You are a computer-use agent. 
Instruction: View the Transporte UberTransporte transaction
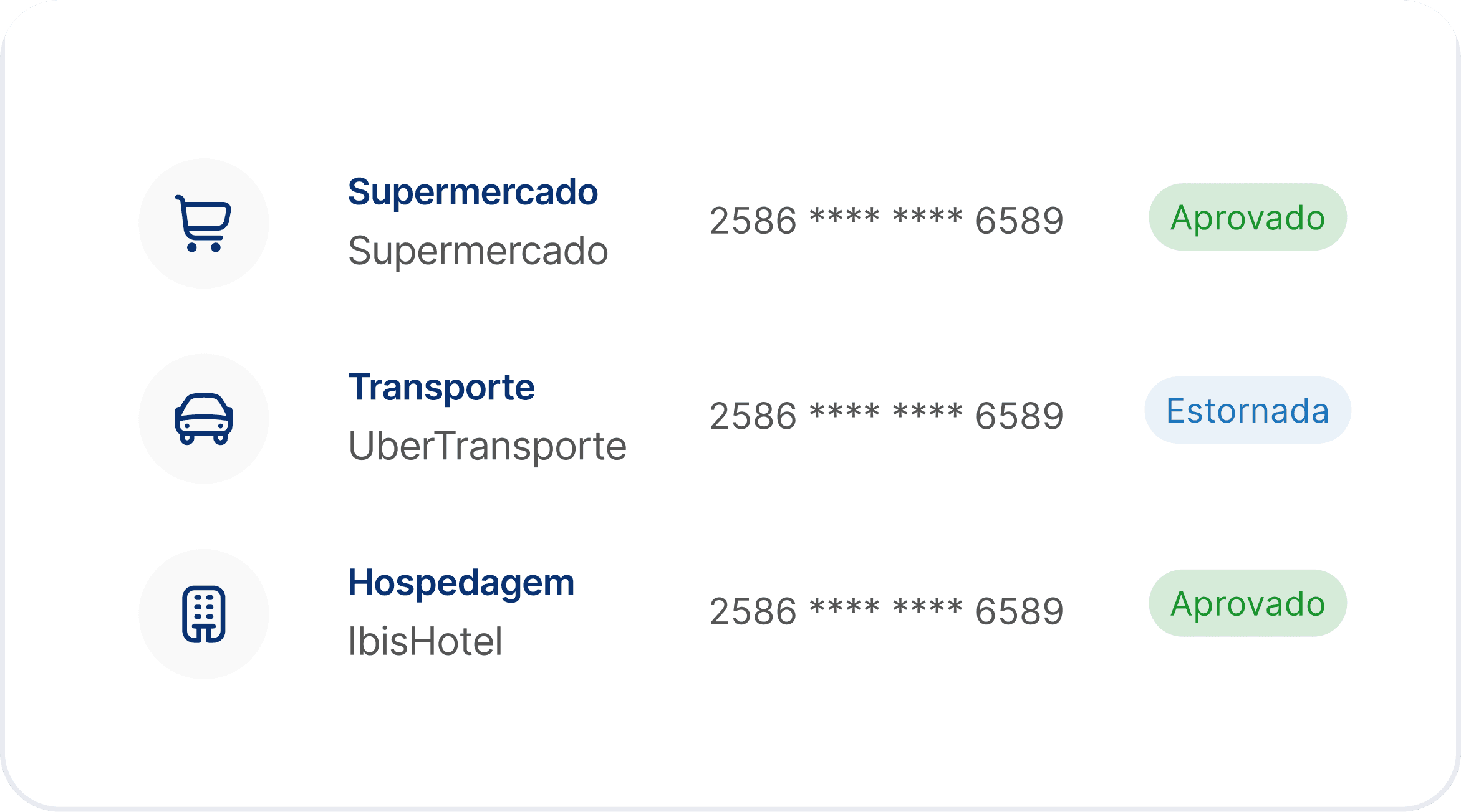click(x=486, y=416)
